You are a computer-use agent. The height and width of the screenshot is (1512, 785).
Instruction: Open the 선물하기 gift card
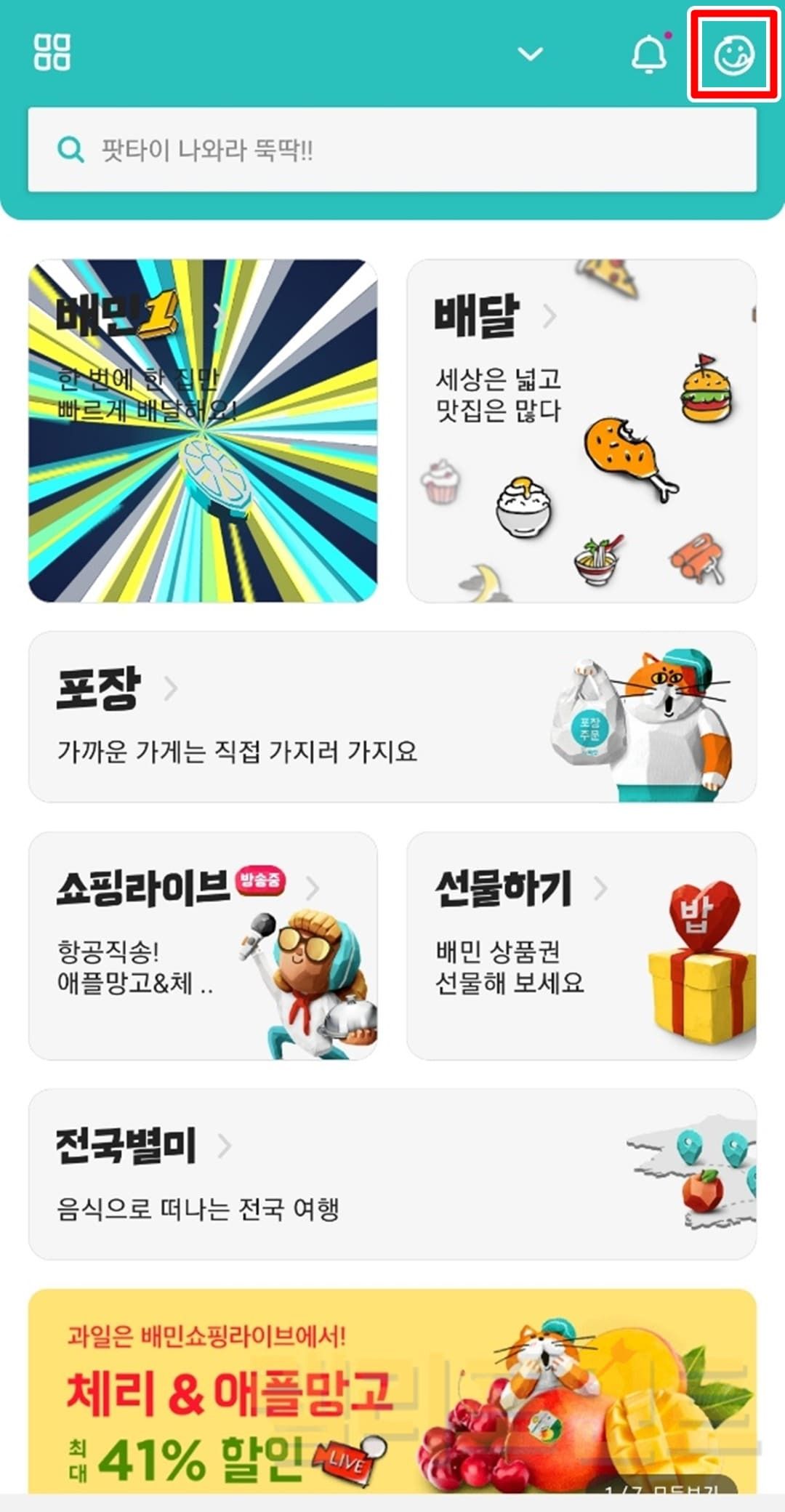581,946
